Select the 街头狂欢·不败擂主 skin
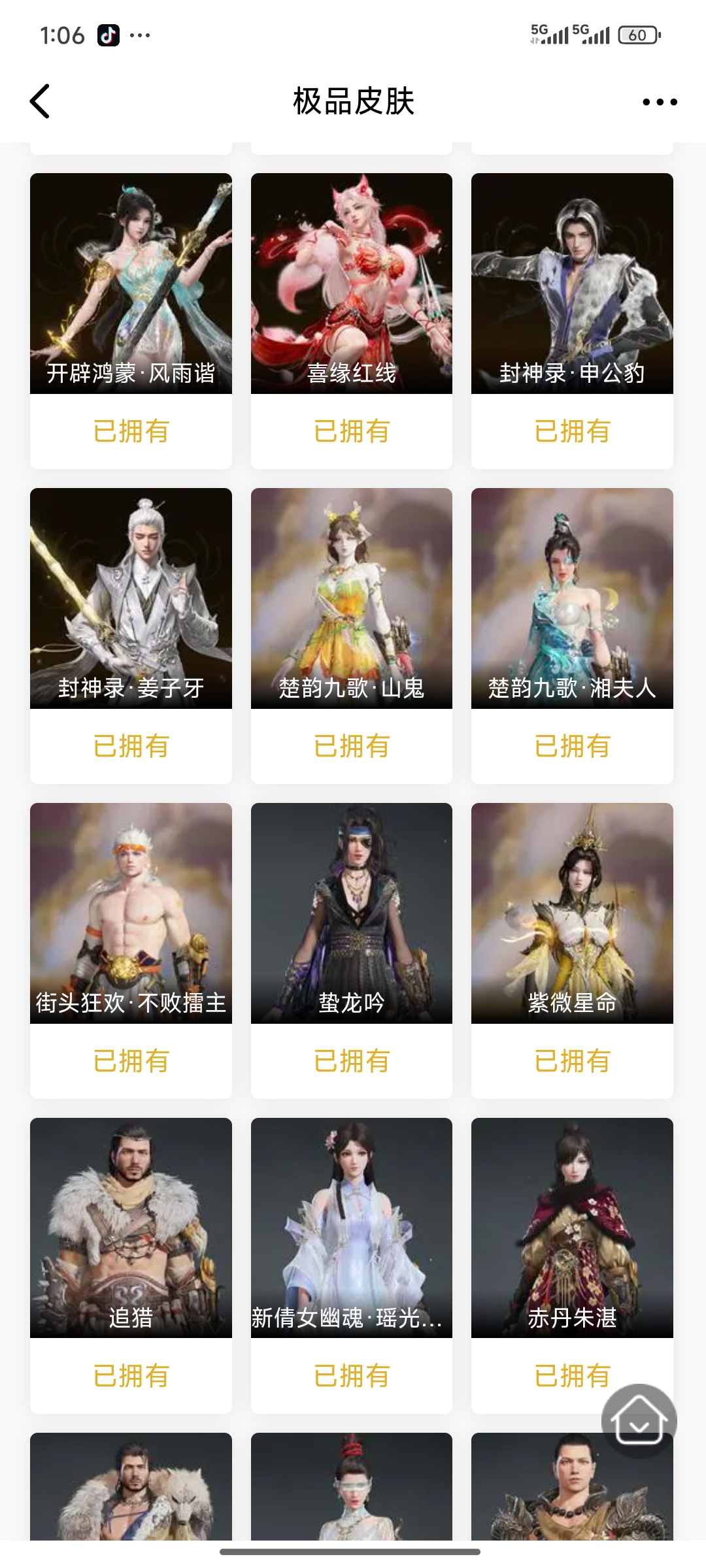Image resolution: width=706 pixels, height=1568 pixels. tap(131, 913)
